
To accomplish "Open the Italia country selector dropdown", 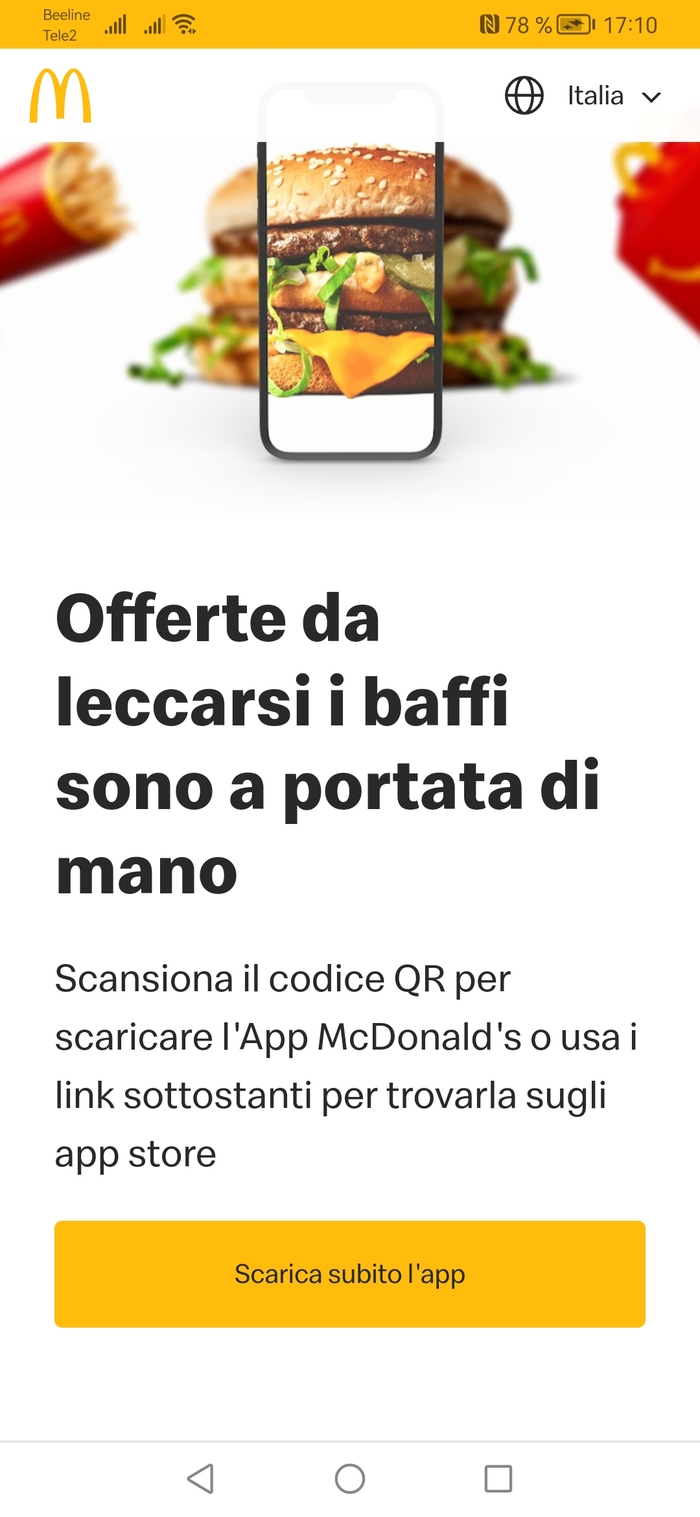I will (x=584, y=96).
